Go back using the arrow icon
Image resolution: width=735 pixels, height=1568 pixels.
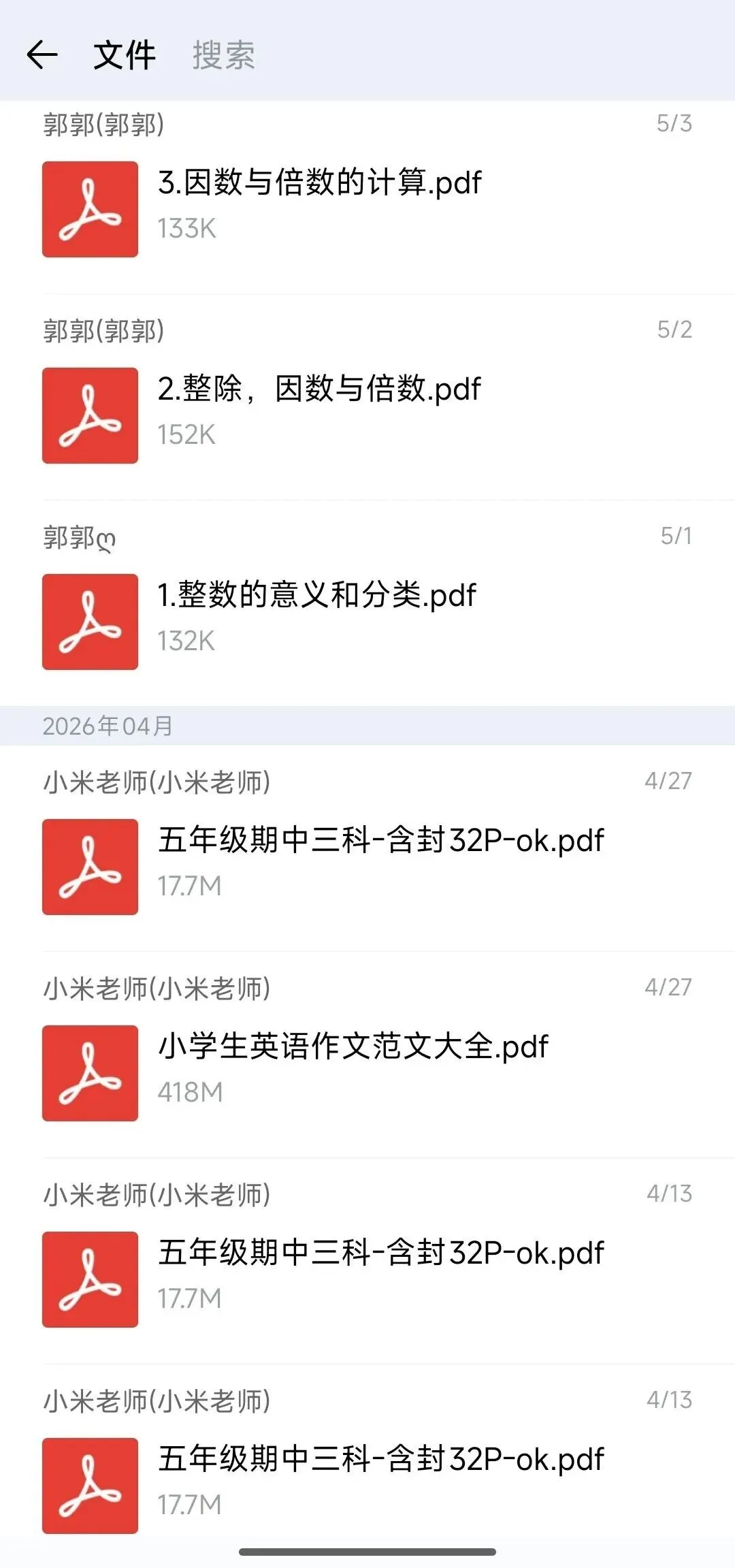pos(42,54)
